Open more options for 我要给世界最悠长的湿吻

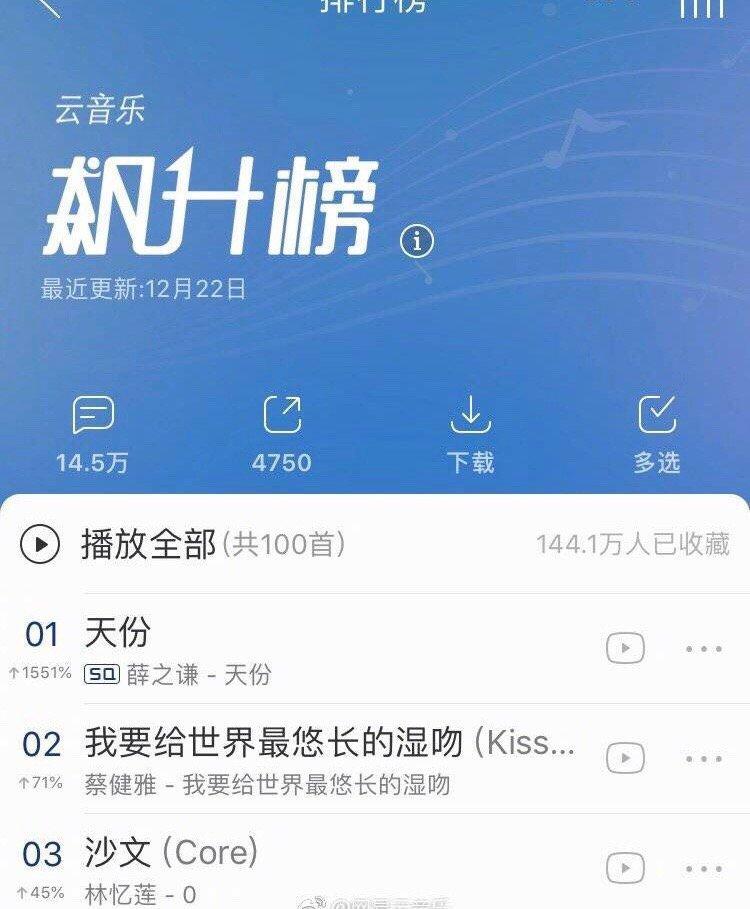(704, 759)
